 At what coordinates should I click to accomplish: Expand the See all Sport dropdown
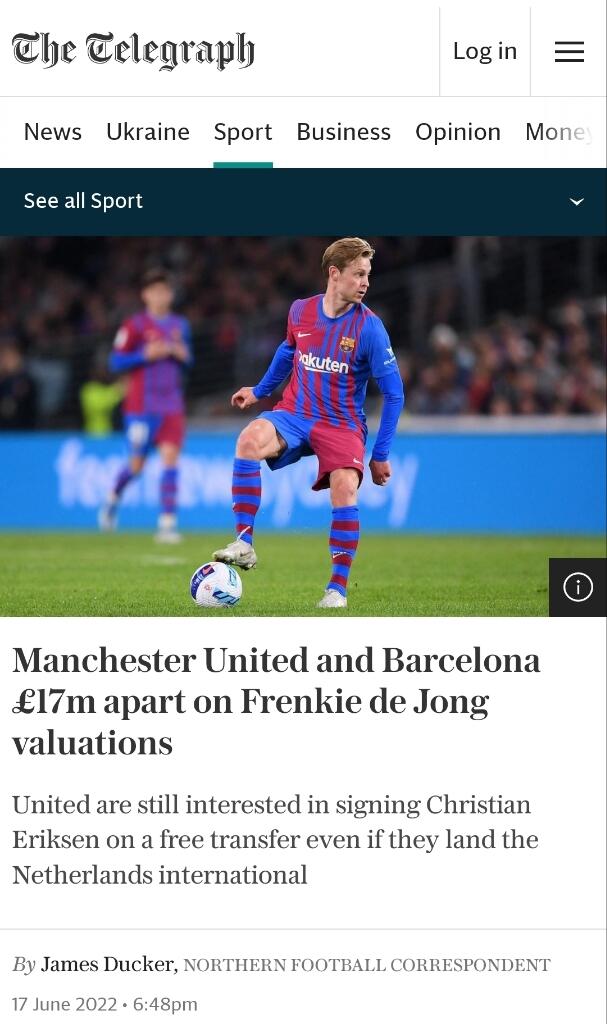[575, 202]
